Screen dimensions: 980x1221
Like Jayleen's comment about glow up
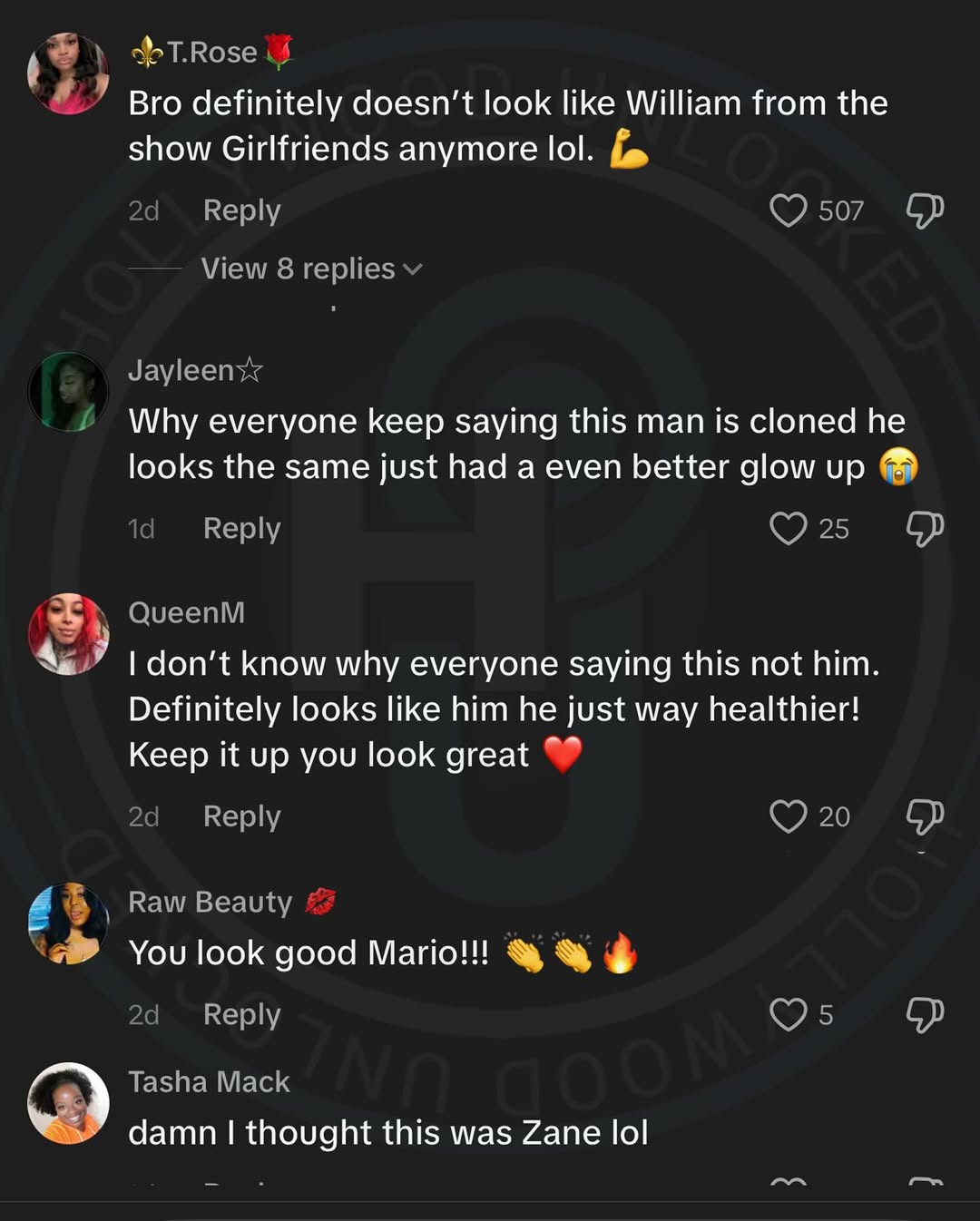tap(788, 528)
